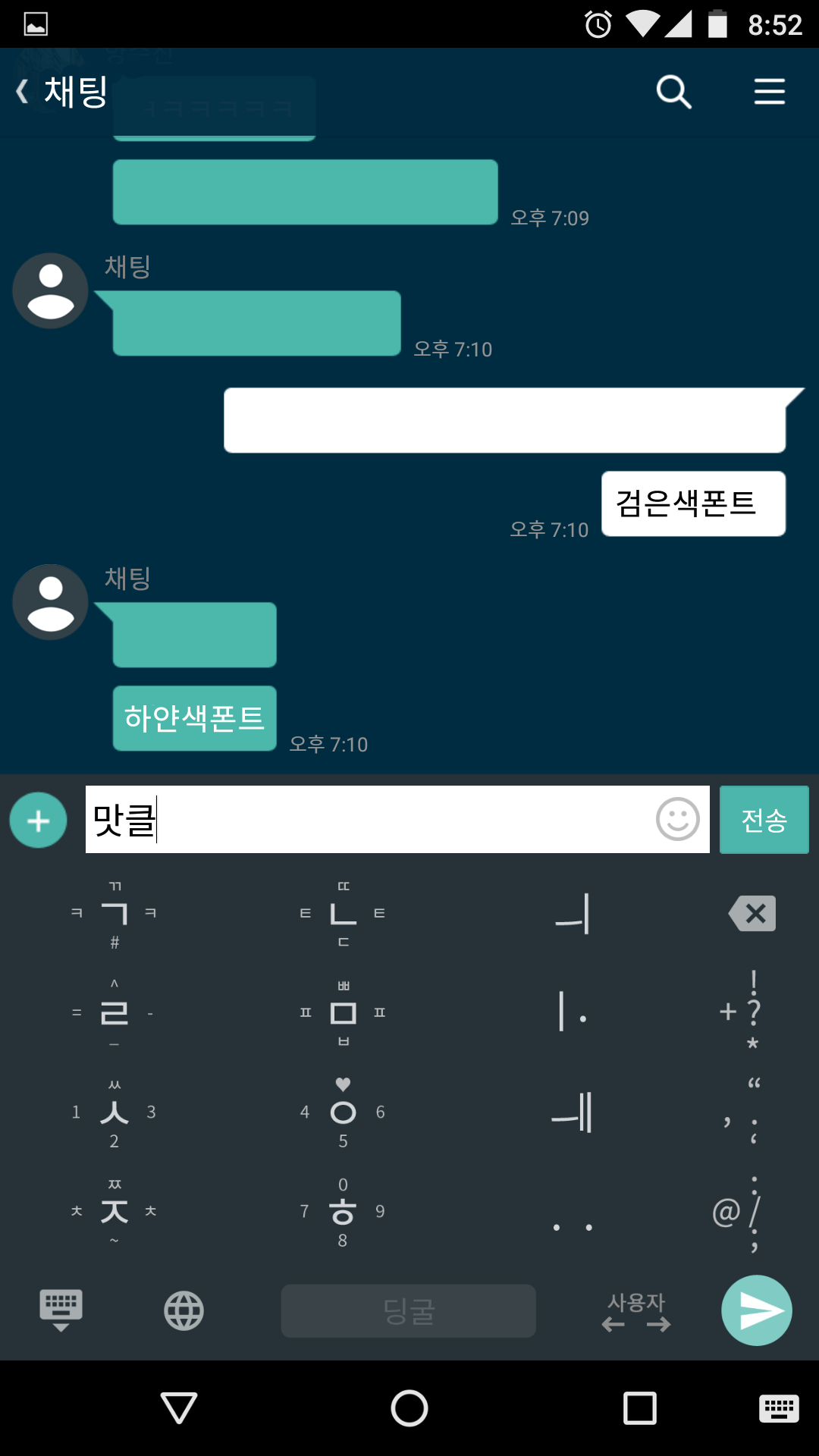Type the ㅅ key
The width and height of the screenshot is (819, 1456).
(x=115, y=1112)
